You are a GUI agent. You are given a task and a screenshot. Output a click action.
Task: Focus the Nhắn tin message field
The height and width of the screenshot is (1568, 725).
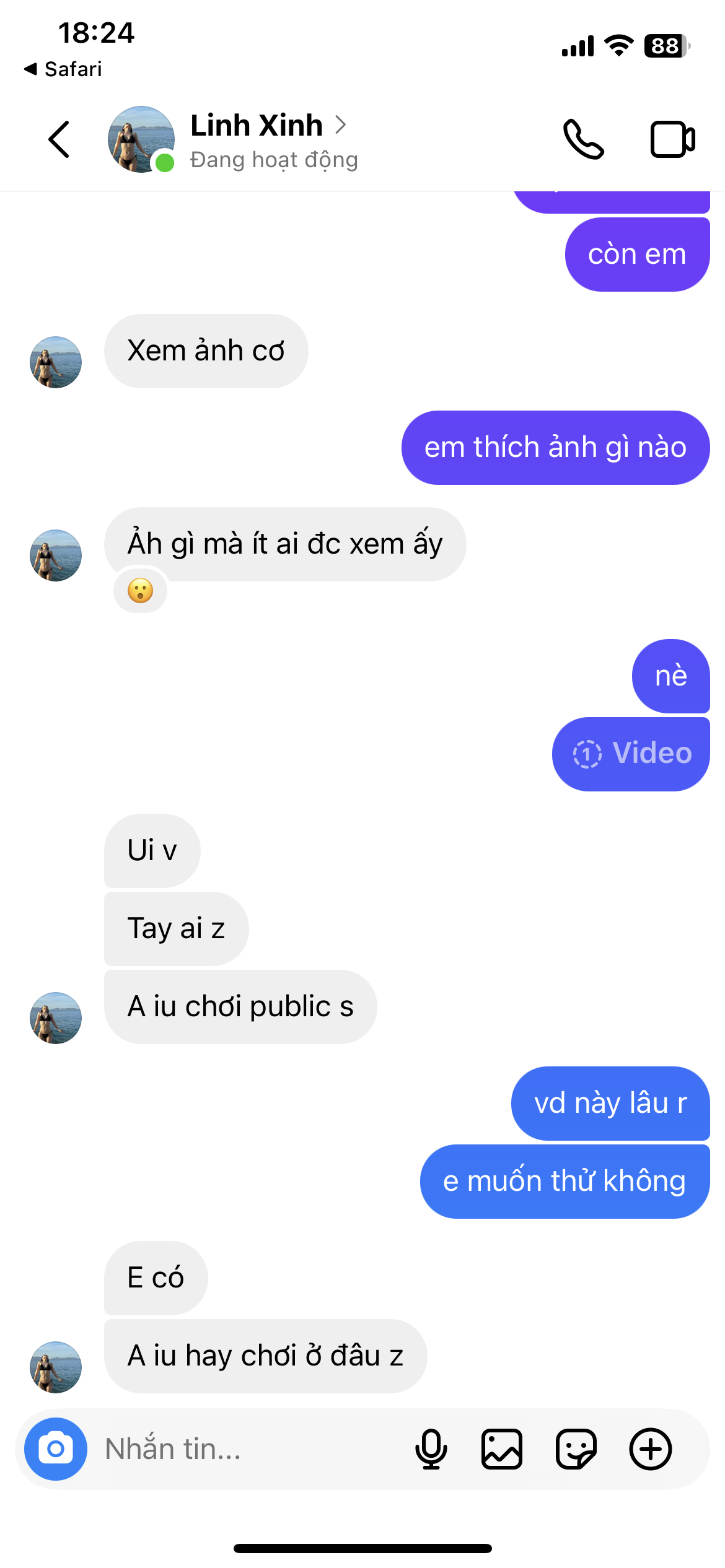(x=248, y=1448)
